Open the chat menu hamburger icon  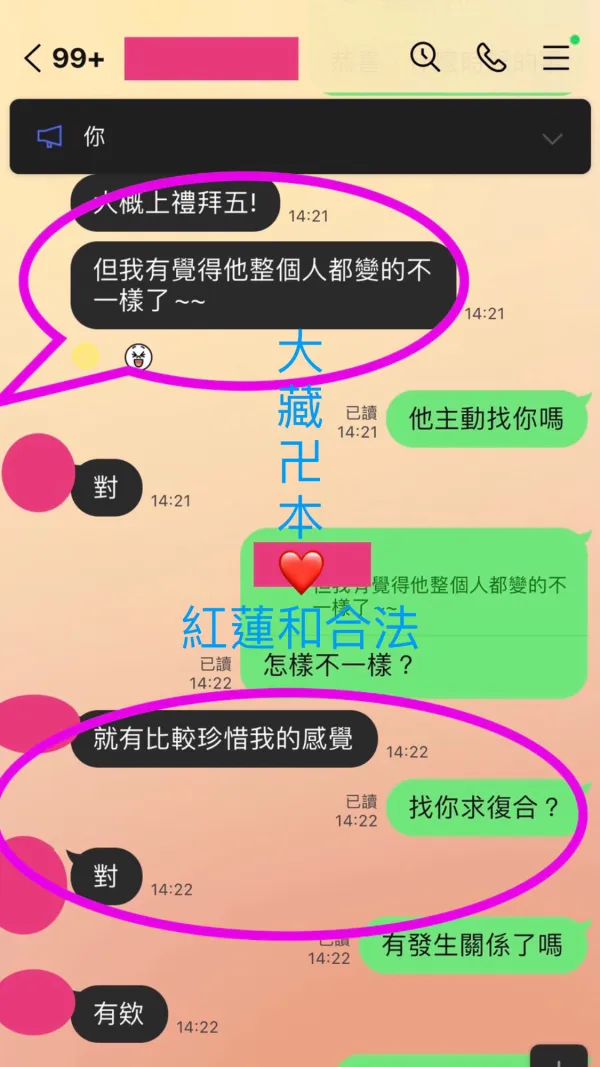pyautogui.click(x=556, y=59)
